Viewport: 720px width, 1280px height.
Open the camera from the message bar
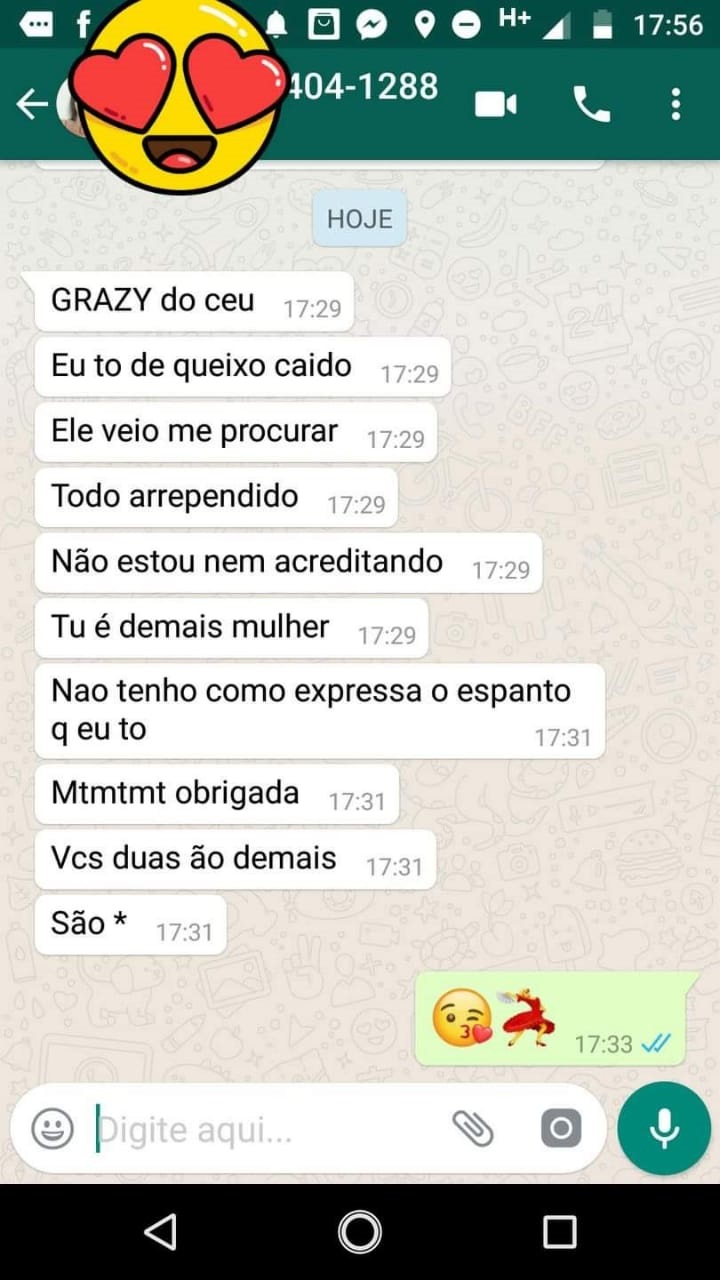[561, 1129]
